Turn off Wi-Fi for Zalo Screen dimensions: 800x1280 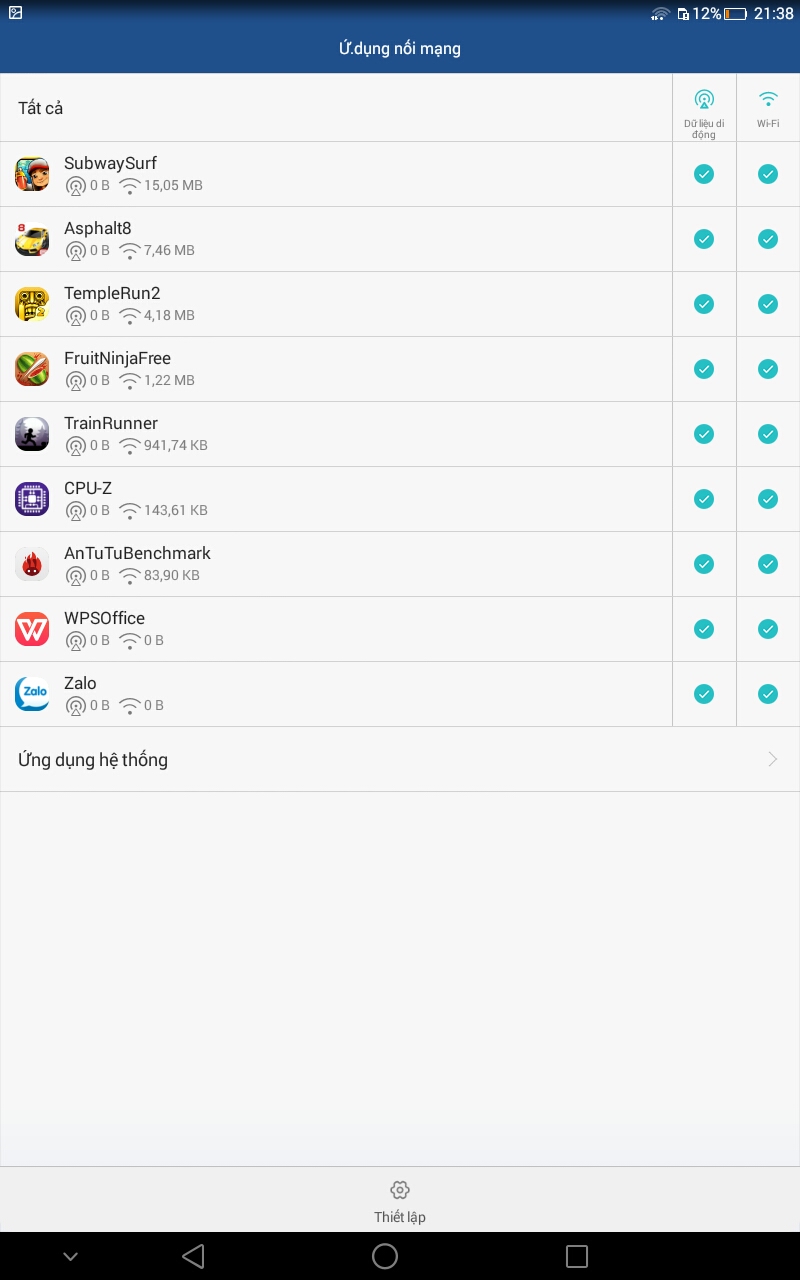(x=768, y=694)
